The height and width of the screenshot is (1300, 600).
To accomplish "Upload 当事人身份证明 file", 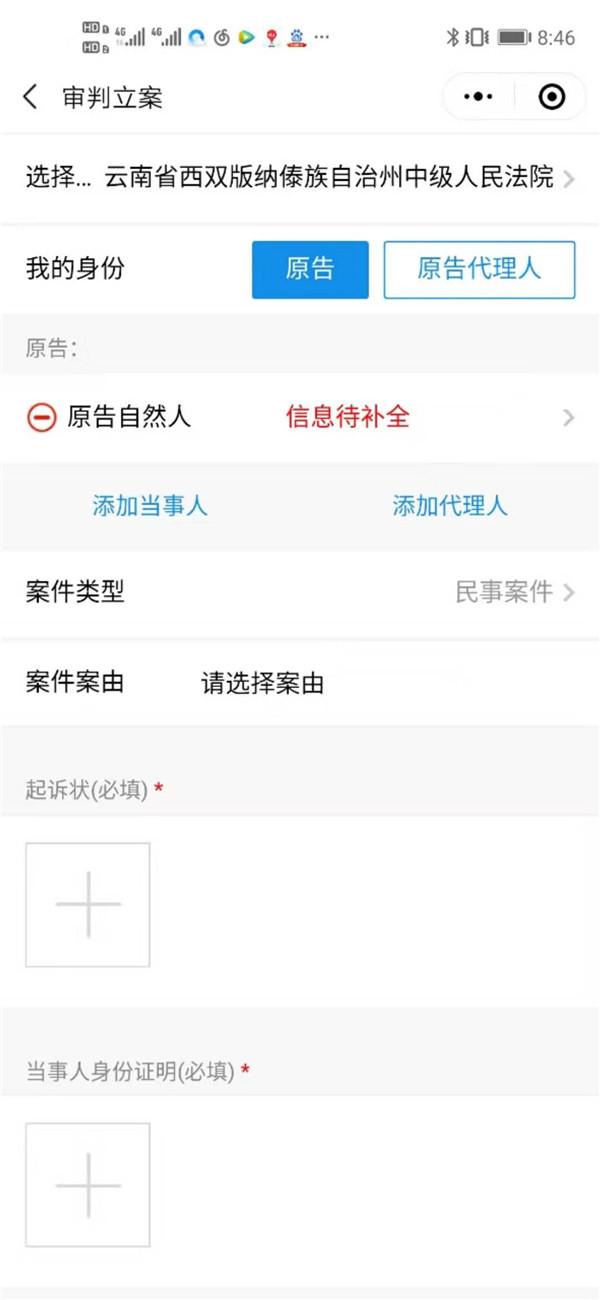I will click(88, 1185).
